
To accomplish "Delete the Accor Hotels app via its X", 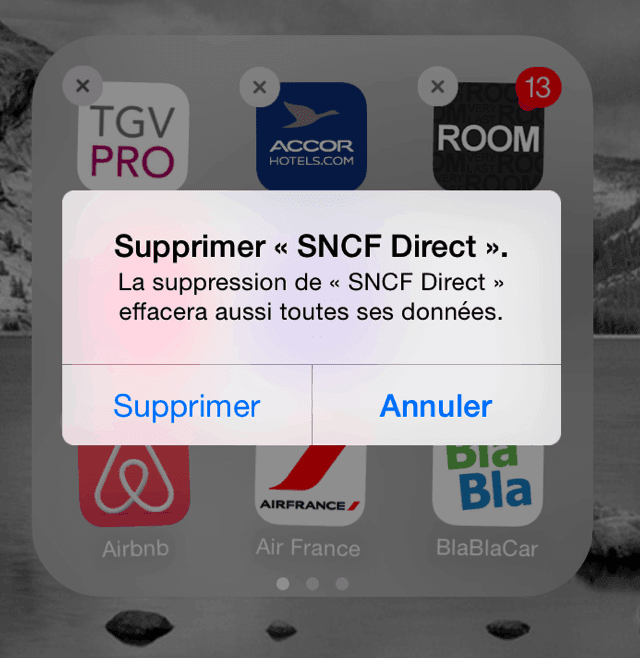I will coord(260,87).
